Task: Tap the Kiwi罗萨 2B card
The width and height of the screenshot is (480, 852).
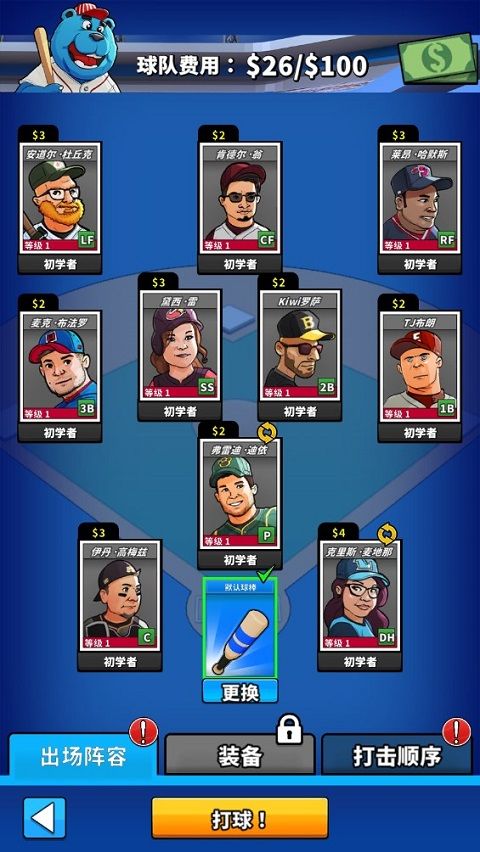Action: [x=300, y=346]
